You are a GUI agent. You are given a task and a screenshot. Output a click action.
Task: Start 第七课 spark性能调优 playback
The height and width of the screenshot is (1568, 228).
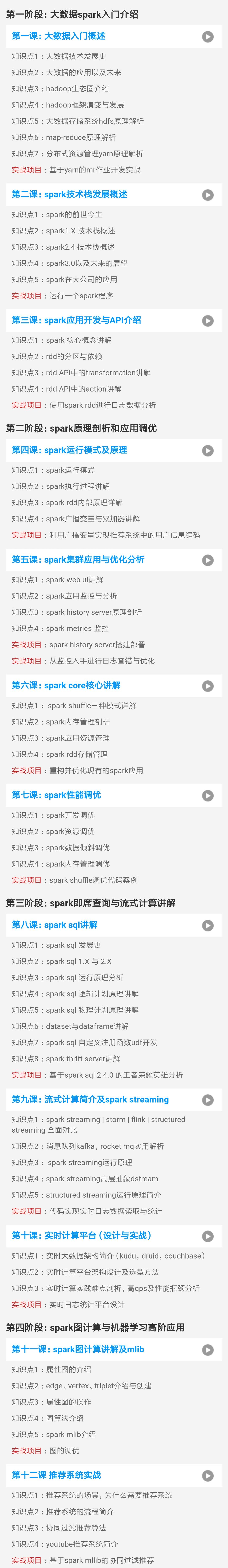[208, 795]
